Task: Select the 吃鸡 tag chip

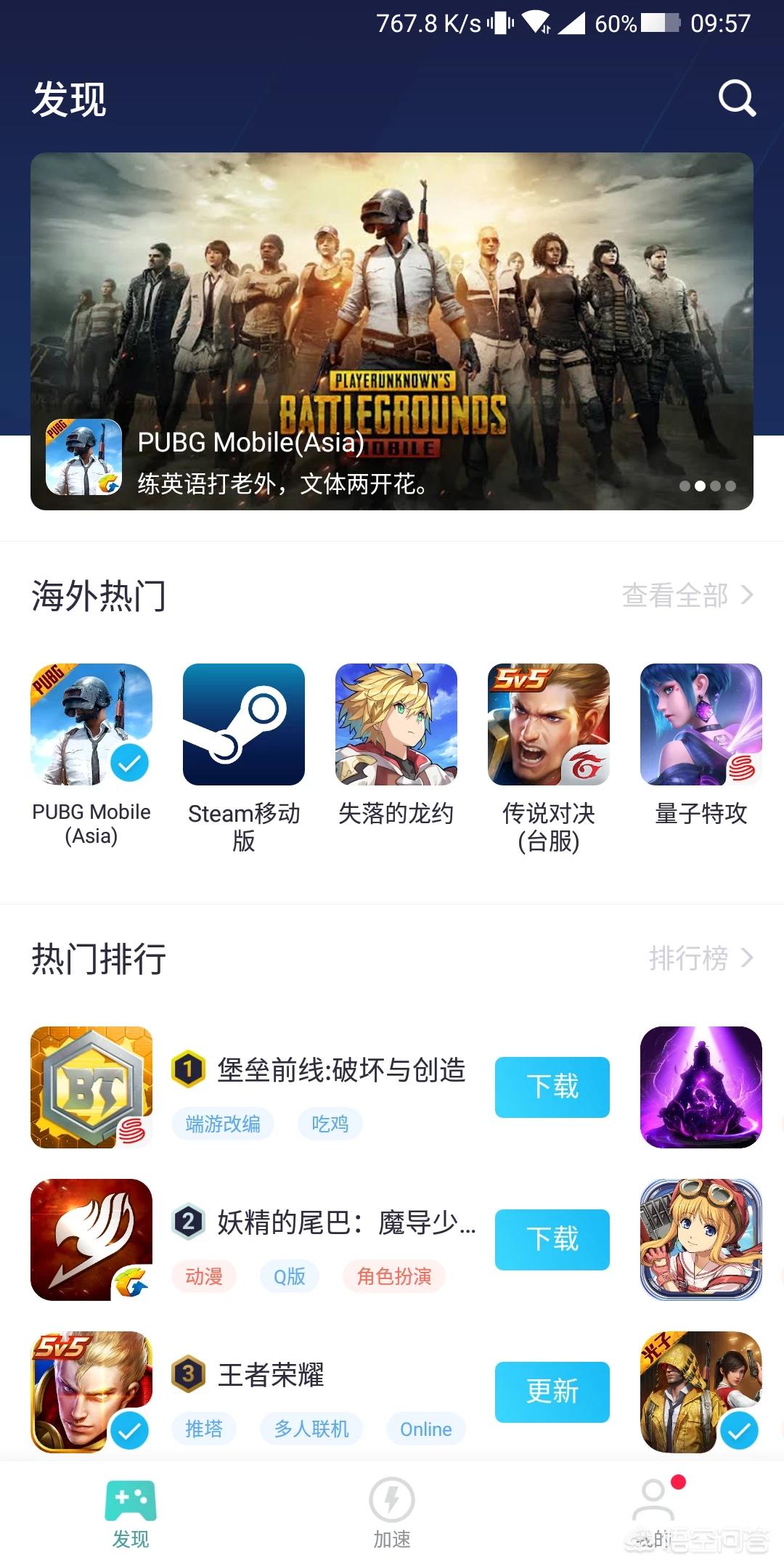Action: [x=330, y=1124]
